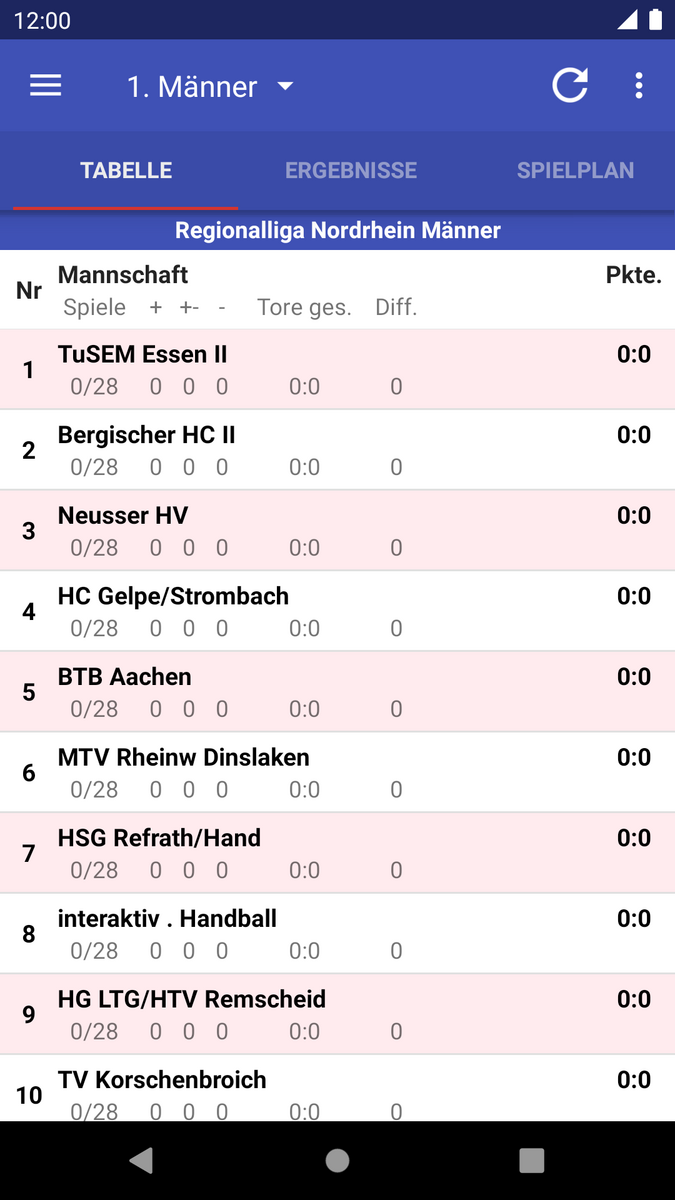Switch to the Spielplan tab
The width and height of the screenshot is (675, 1200).
(x=575, y=171)
